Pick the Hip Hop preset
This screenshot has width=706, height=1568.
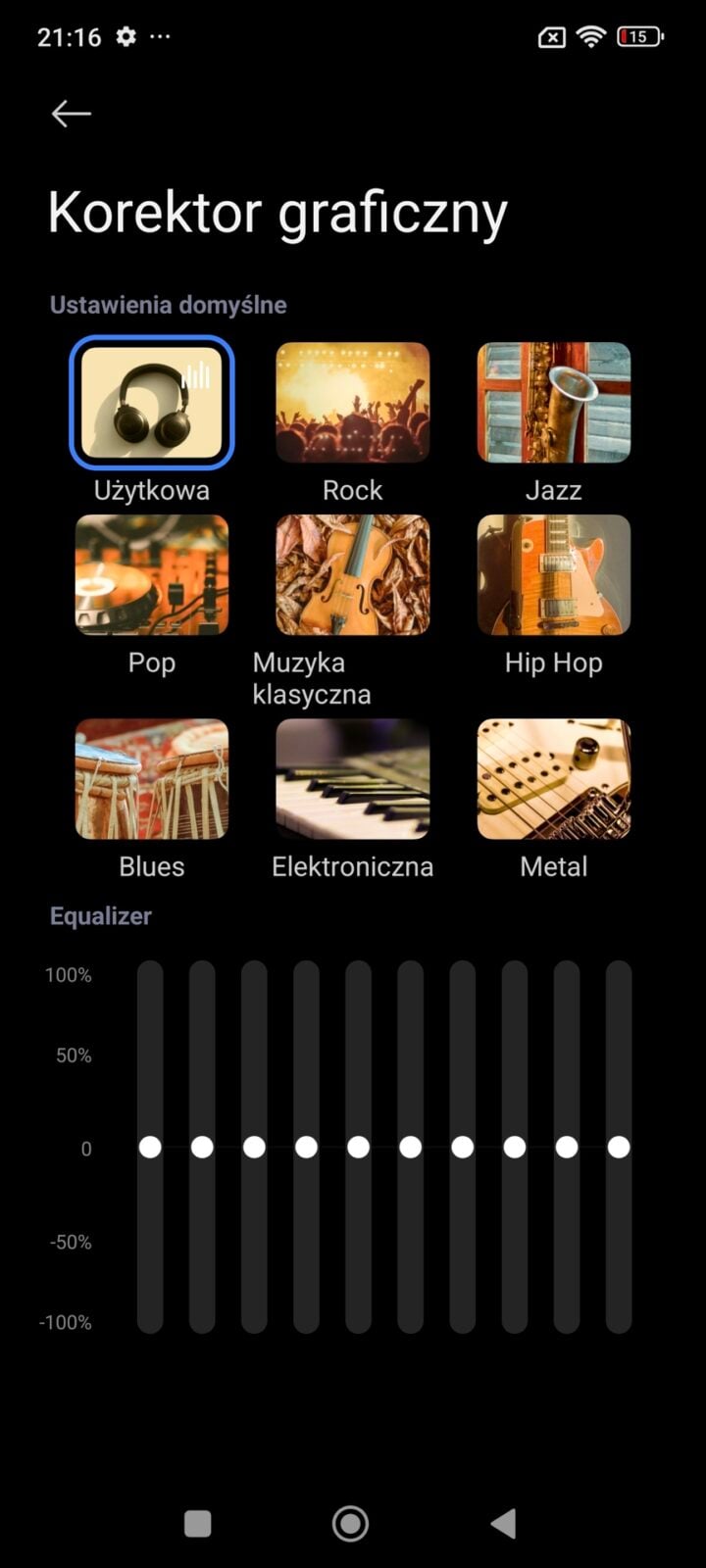click(x=553, y=575)
